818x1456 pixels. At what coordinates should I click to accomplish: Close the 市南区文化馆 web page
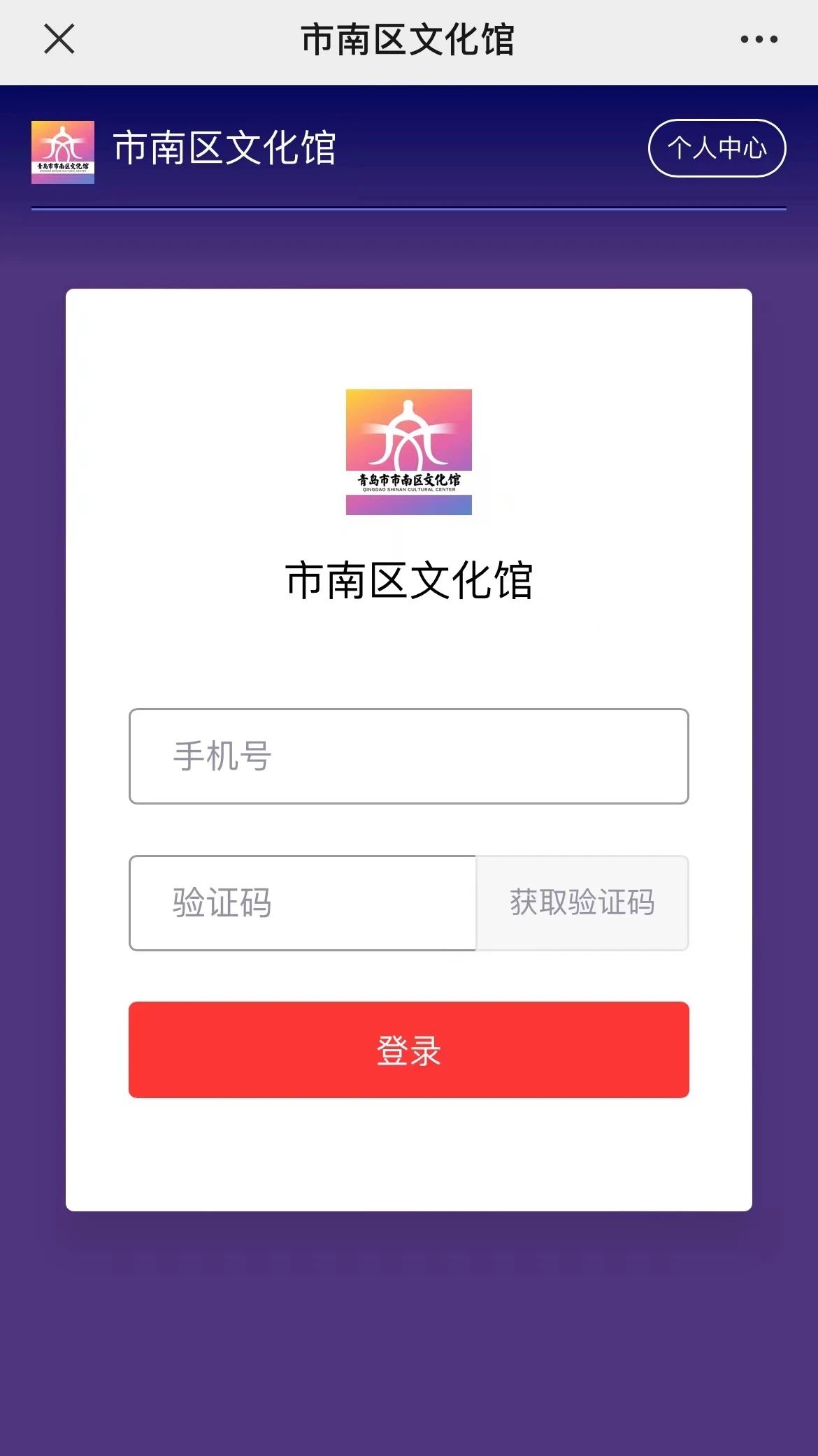click(x=59, y=39)
